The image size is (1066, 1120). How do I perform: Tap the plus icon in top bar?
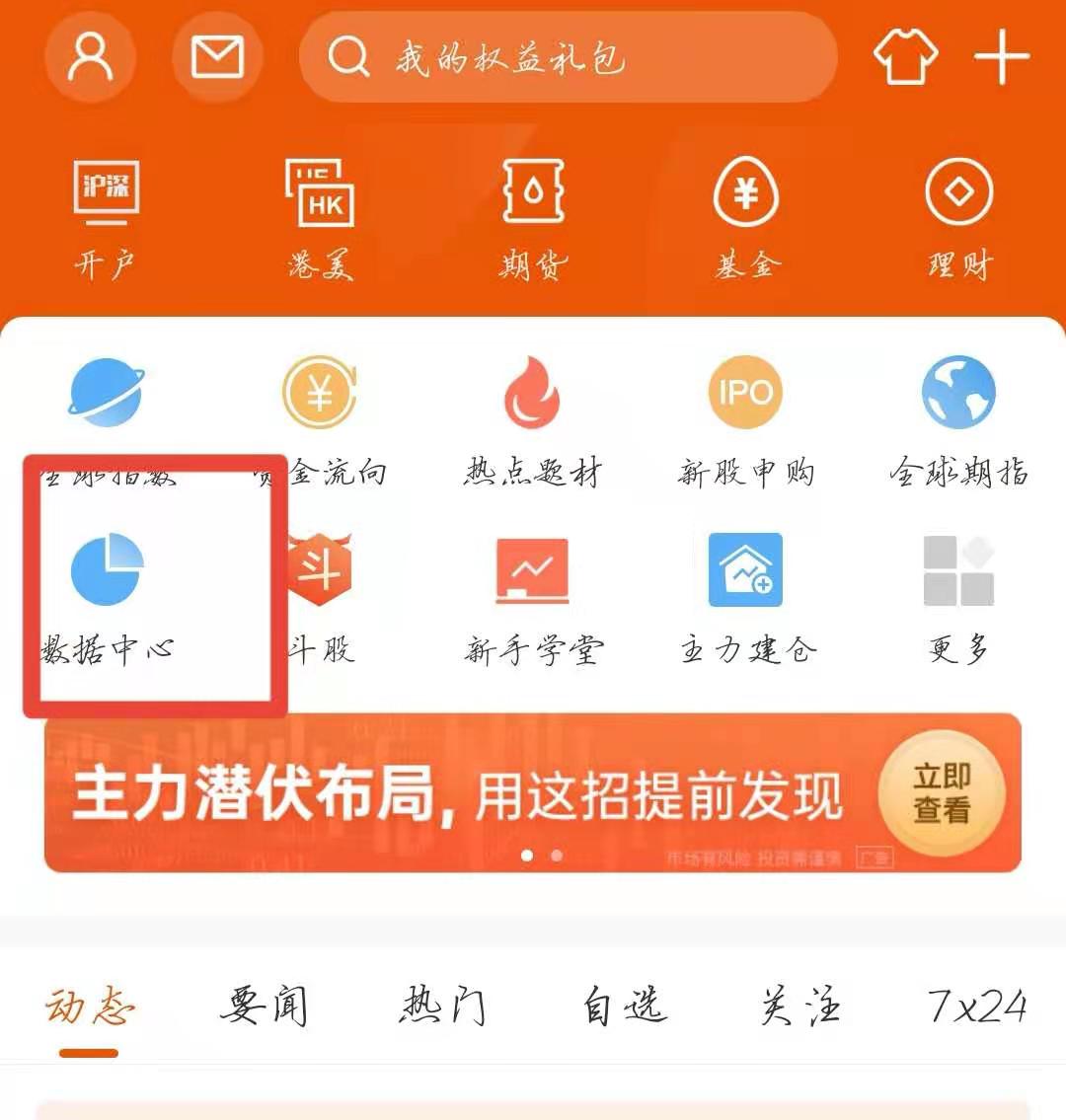[1002, 57]
